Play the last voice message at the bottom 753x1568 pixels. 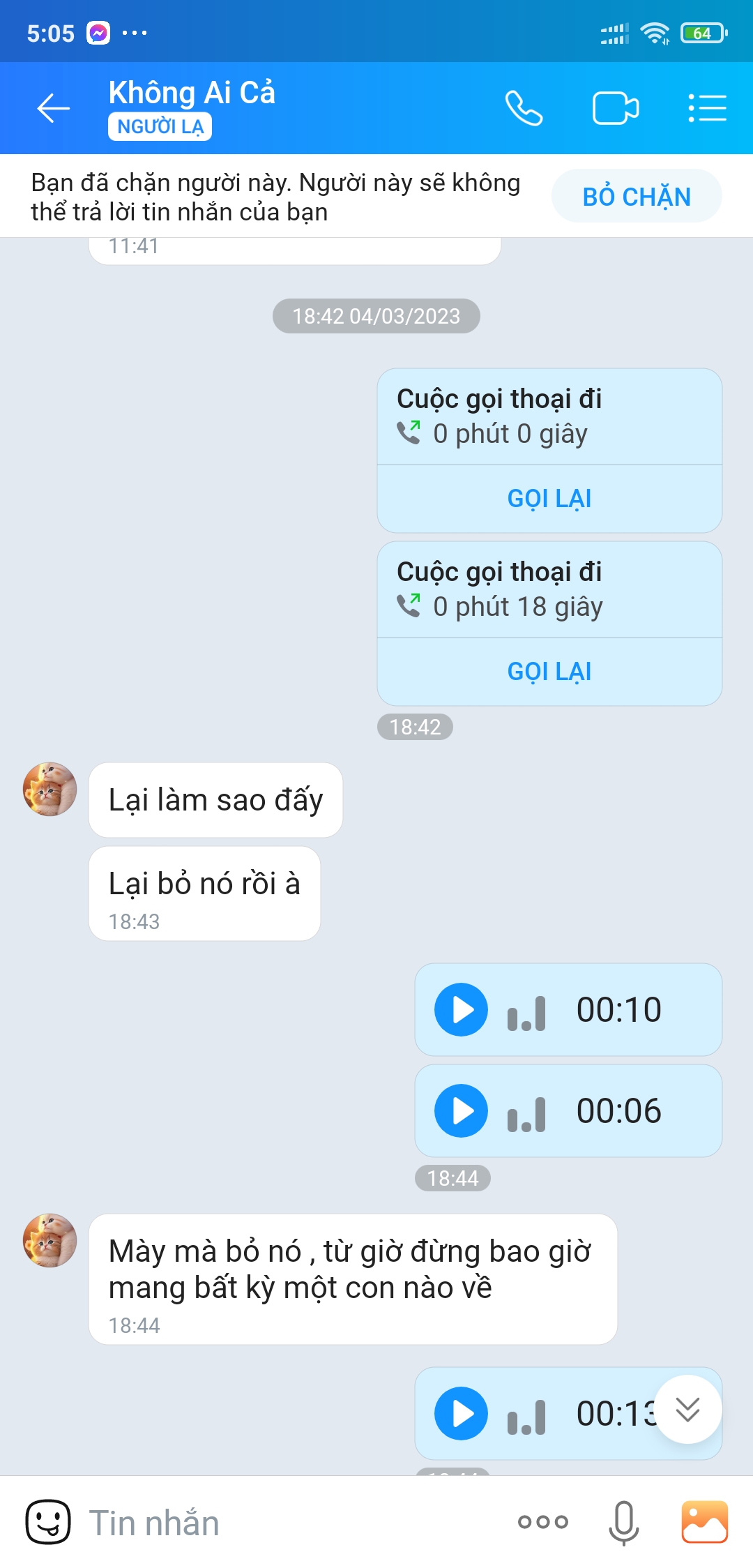[461, 1413]
